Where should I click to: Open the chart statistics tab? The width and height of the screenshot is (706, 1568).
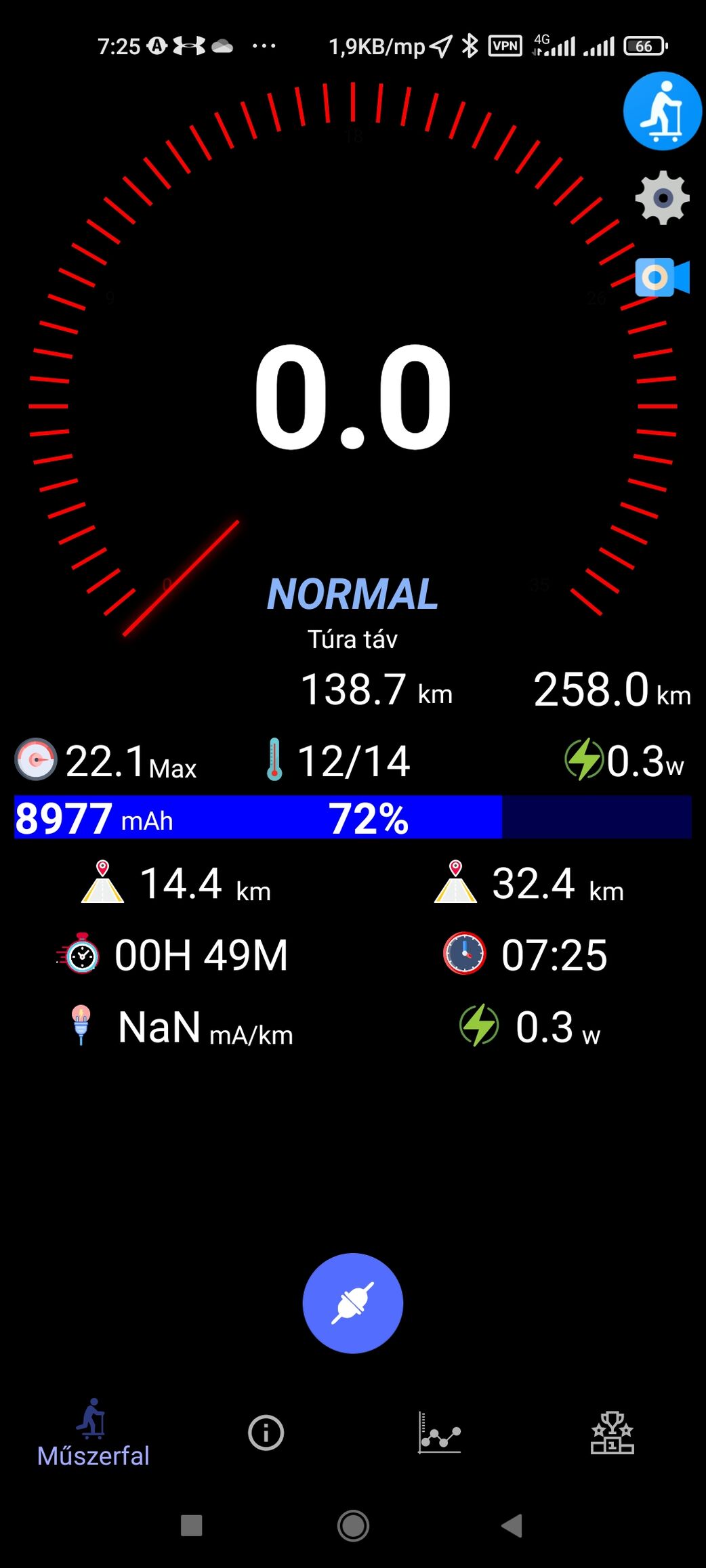pos(439,1433)
